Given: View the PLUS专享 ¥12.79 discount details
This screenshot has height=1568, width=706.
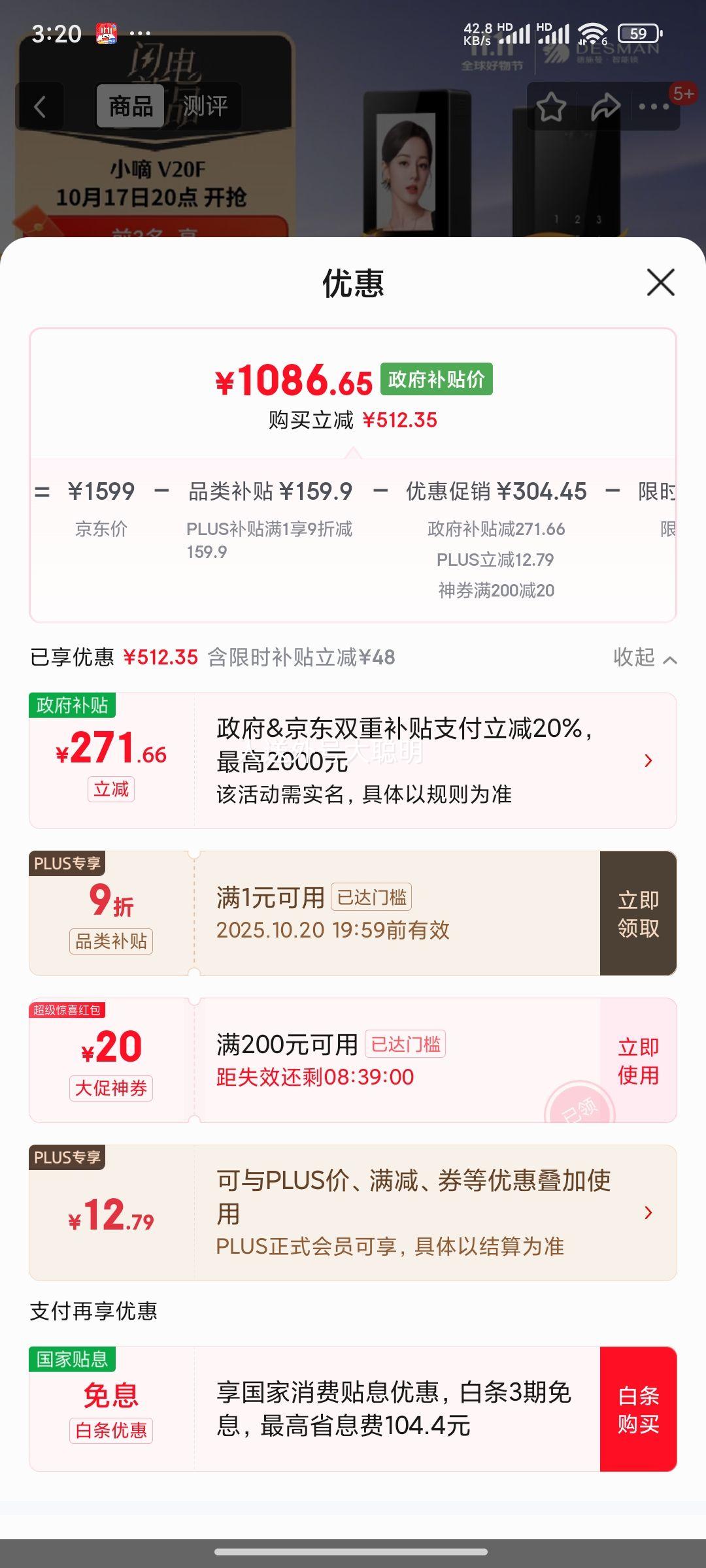Looking at the screenshot, I should pos(648,1213).
